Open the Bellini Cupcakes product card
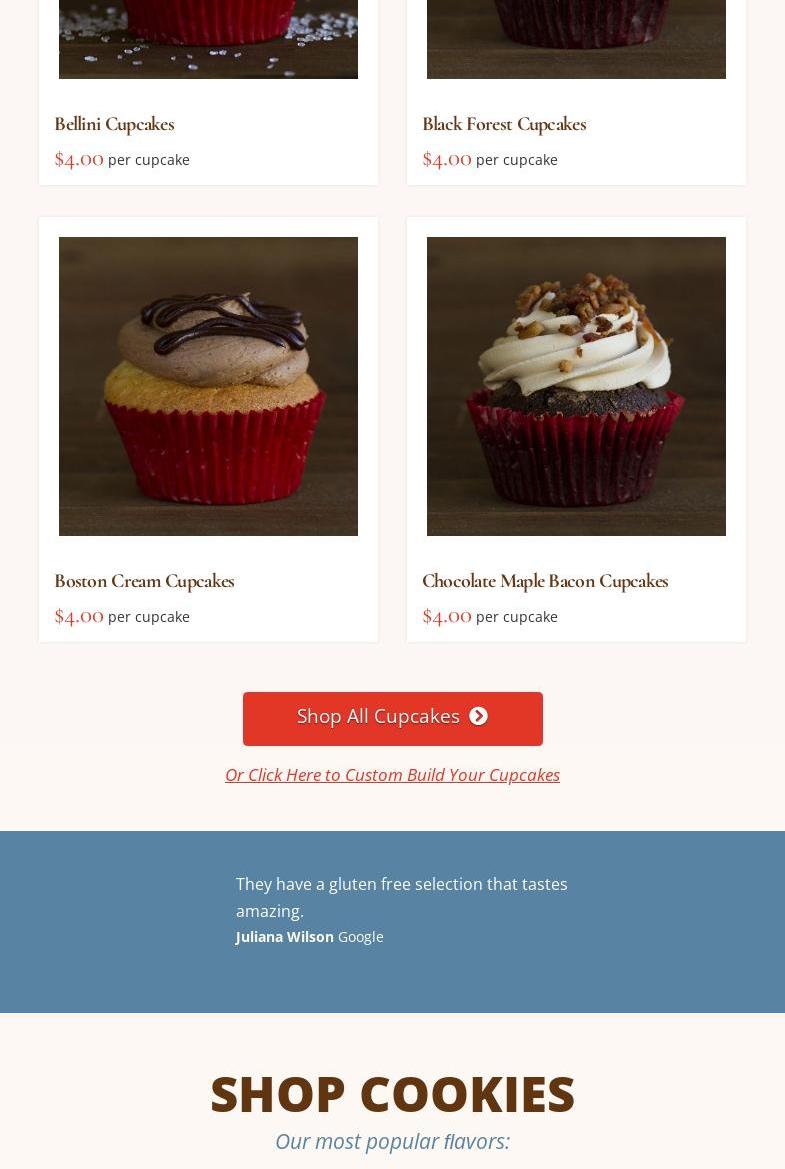This screenshot has height=1169, width=785. [x=114, y=124]
